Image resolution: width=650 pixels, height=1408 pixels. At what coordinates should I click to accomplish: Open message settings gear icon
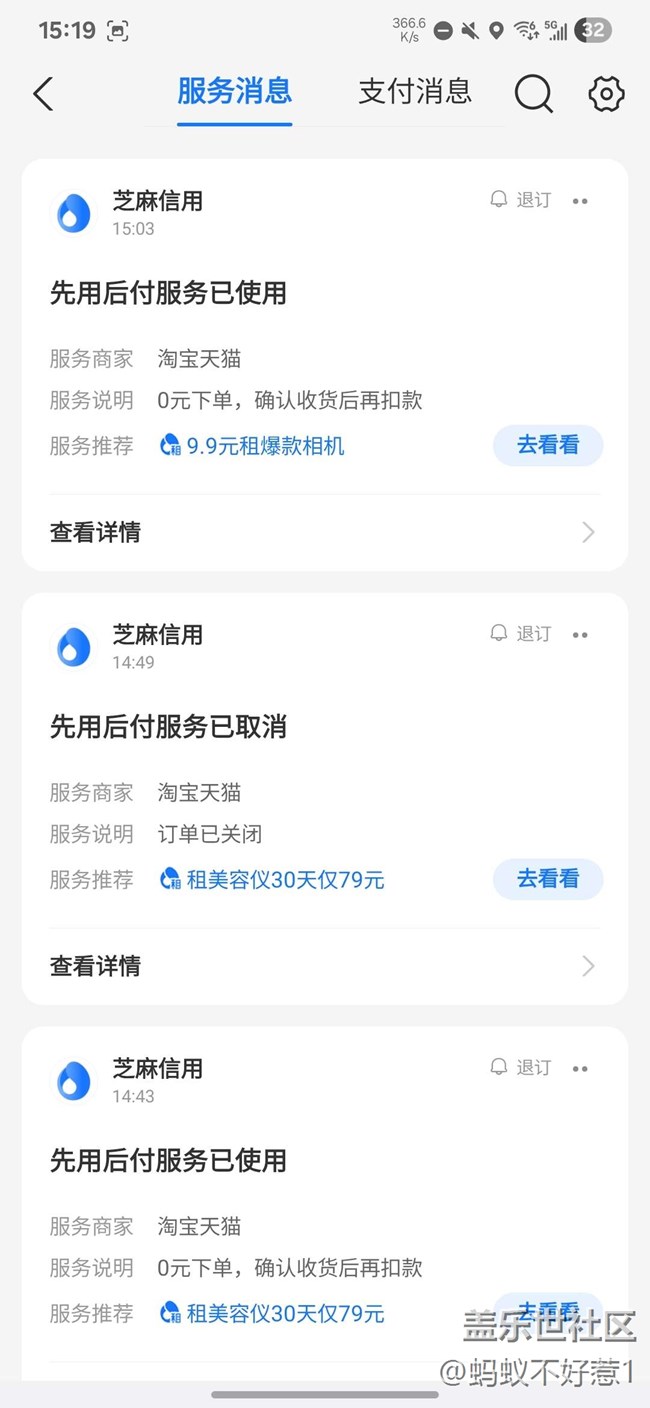coord(606,94)
